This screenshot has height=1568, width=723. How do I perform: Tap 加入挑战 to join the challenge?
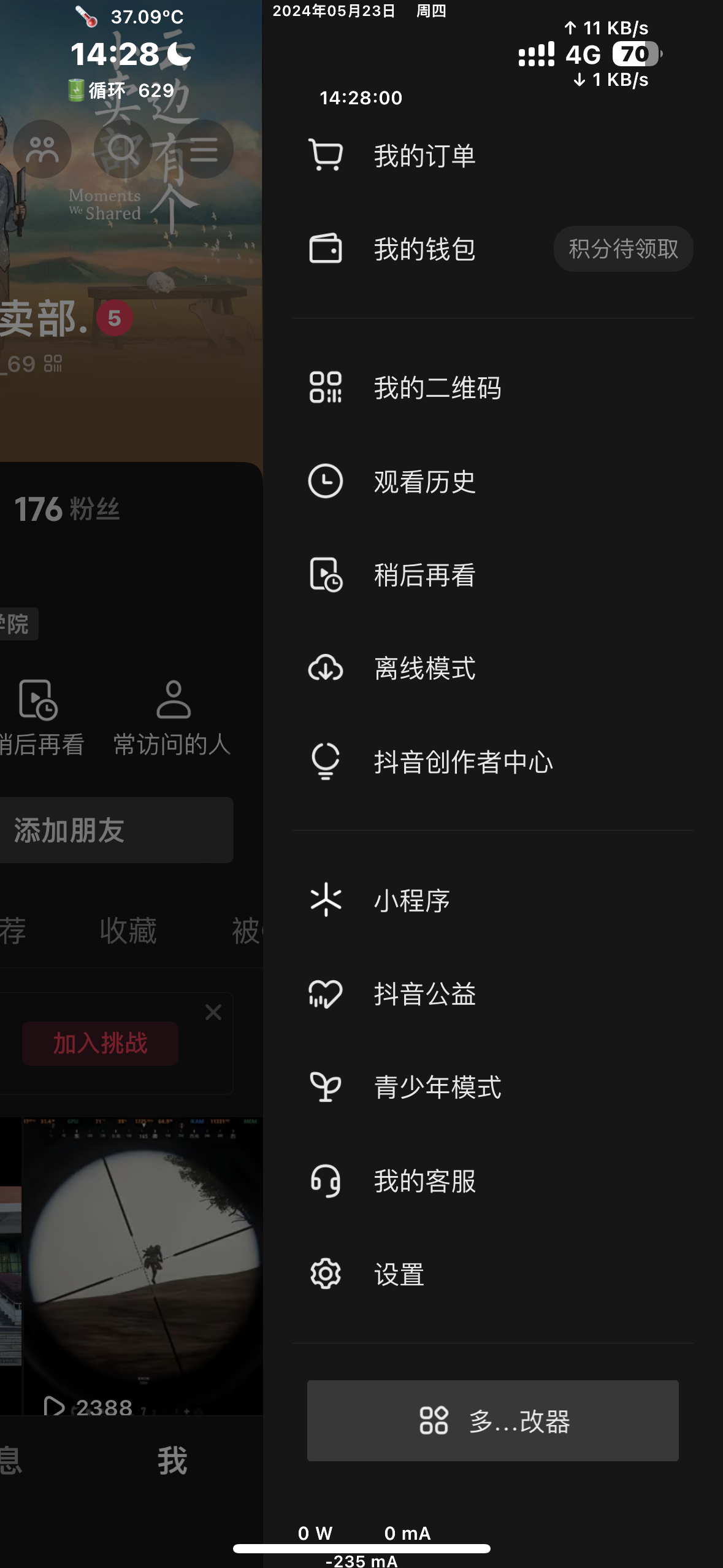[99, 1044]
